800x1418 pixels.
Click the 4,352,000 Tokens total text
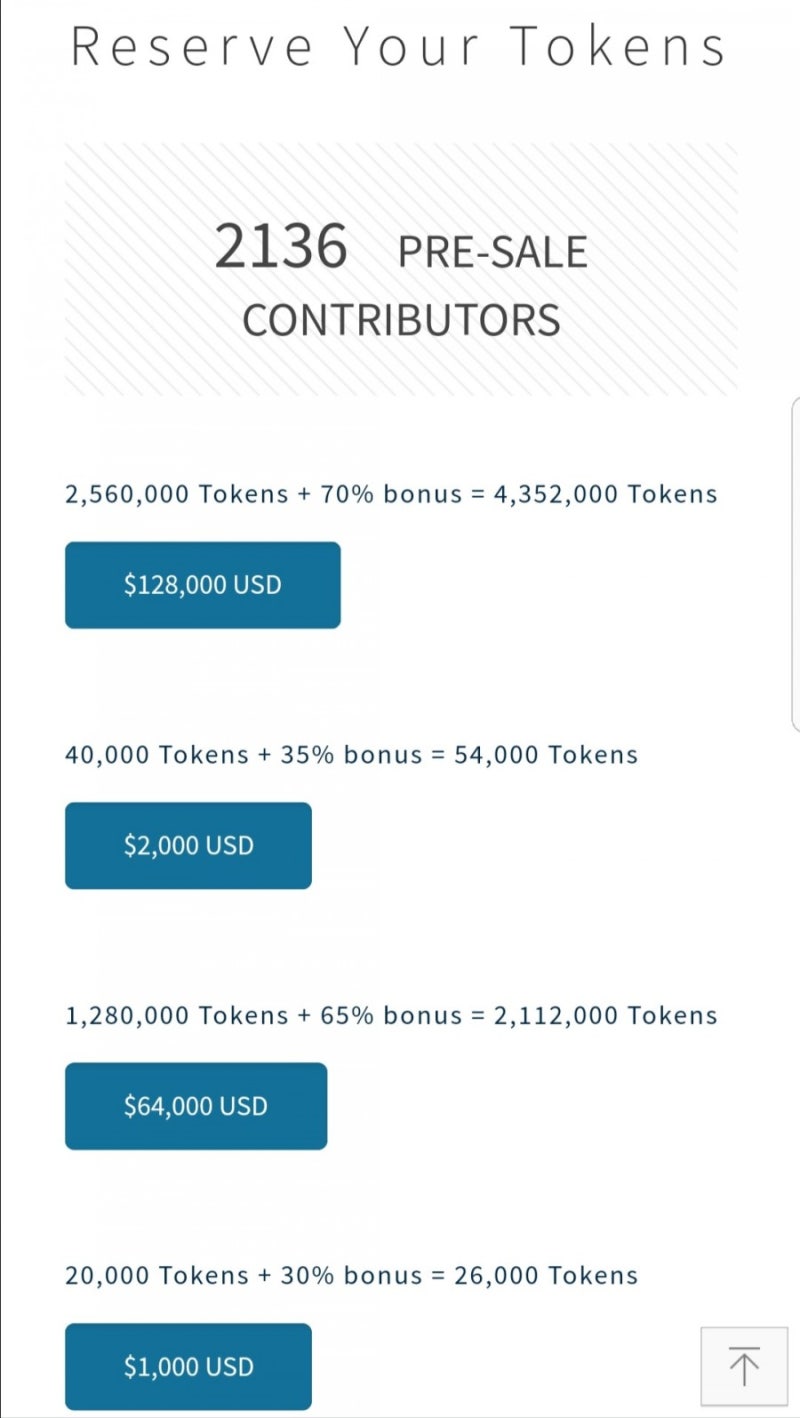pos(604,493)
